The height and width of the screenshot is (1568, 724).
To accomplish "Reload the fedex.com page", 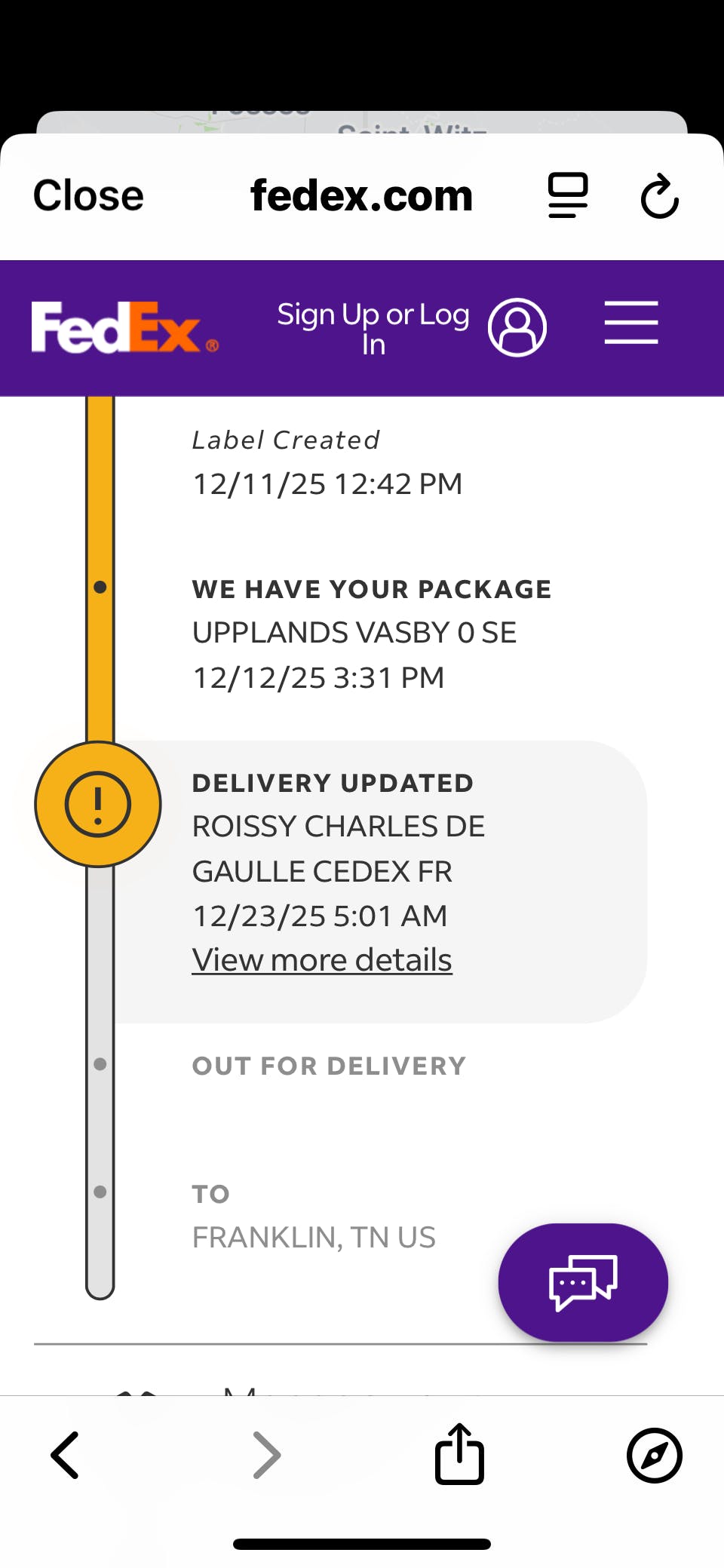I will point(660,196).
